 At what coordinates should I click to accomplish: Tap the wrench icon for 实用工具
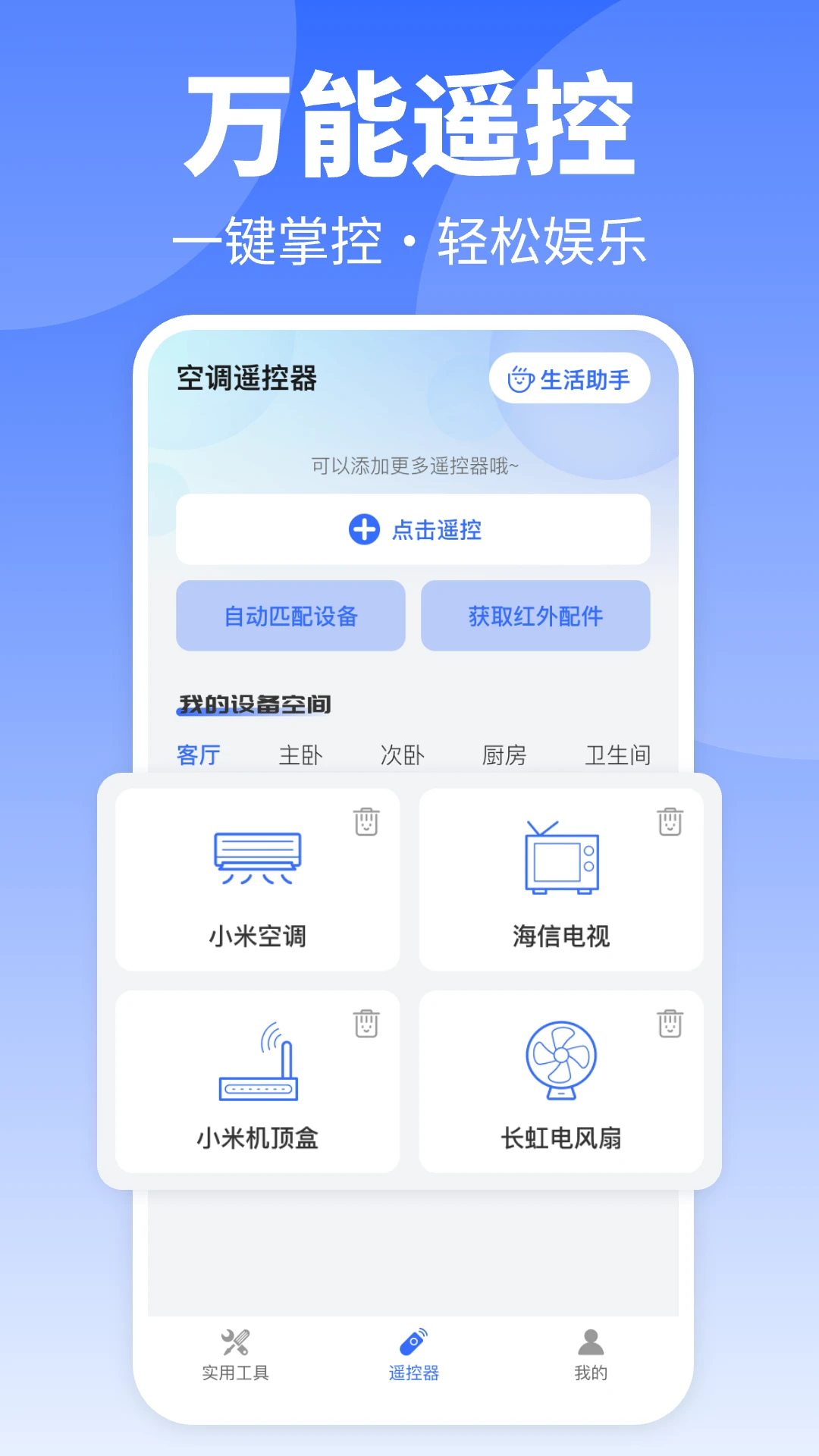click(x=235, y=1338)
